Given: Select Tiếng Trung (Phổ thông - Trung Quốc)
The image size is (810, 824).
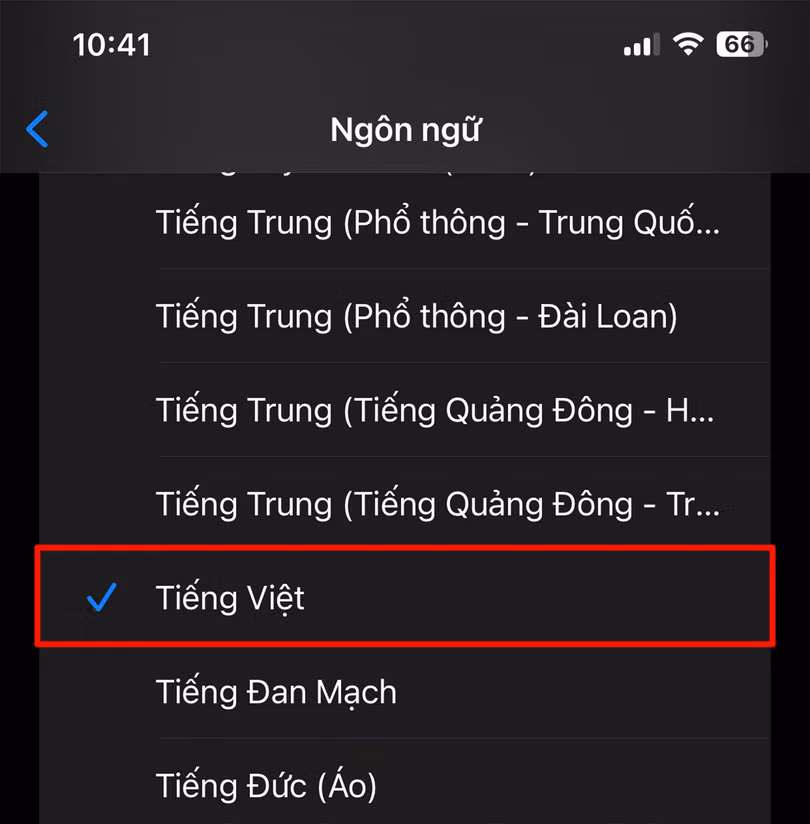Looking at the screenshot, I should pyautogui.click(x=437, y=223).
